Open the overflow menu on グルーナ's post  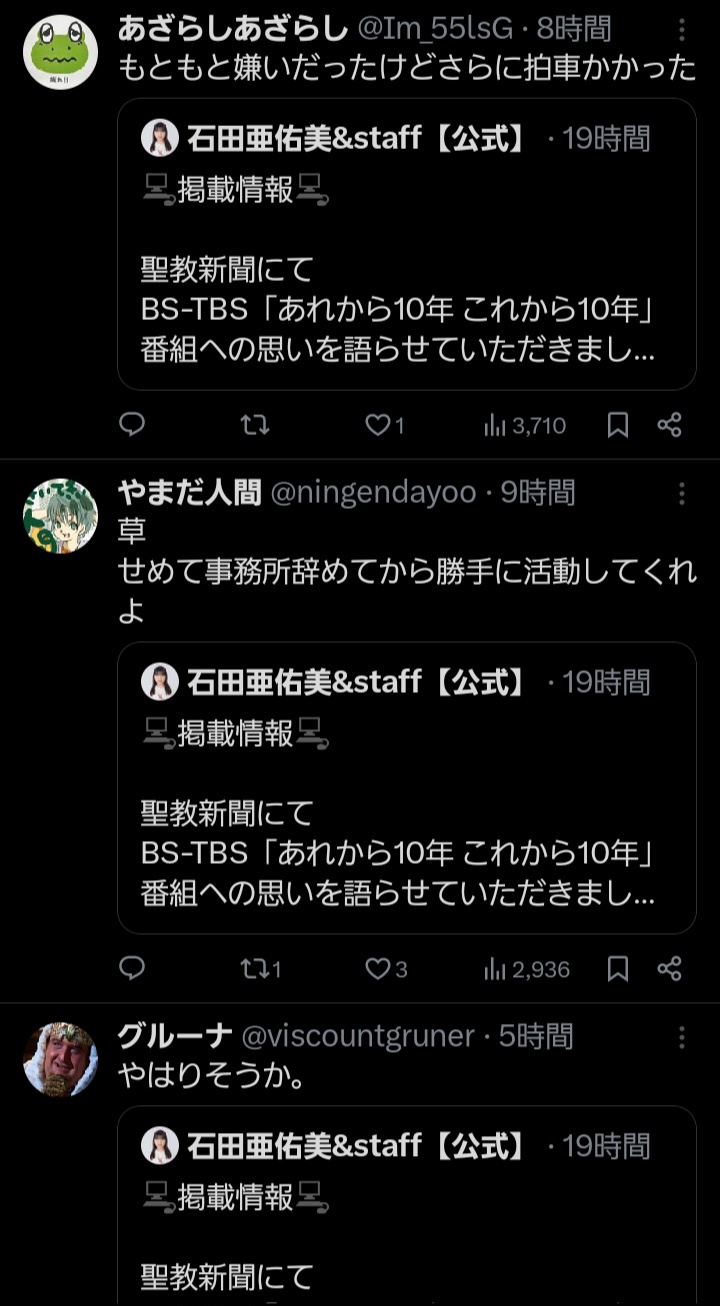click(682, 1037)
